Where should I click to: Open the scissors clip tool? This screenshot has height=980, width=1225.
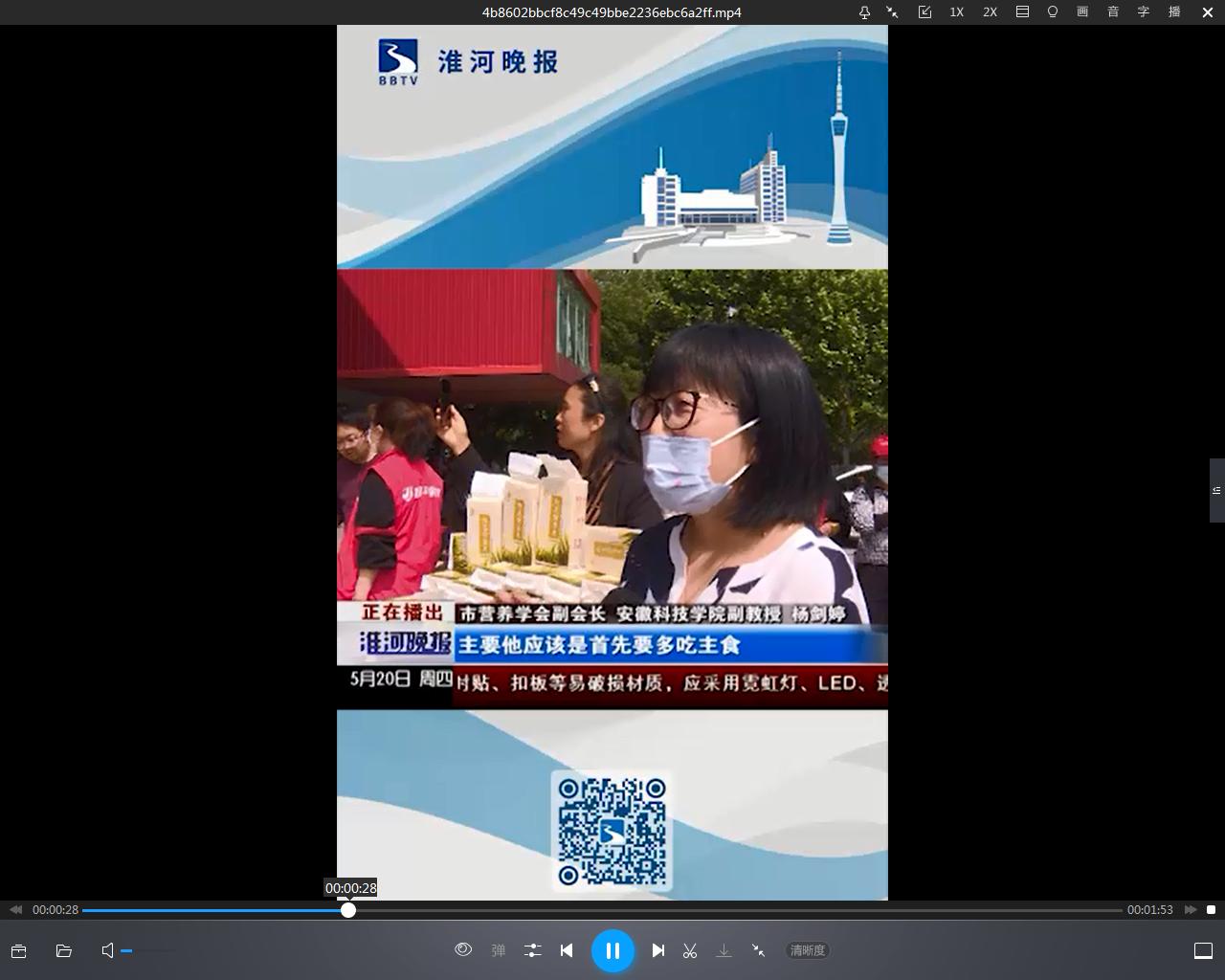pos(689,950)
